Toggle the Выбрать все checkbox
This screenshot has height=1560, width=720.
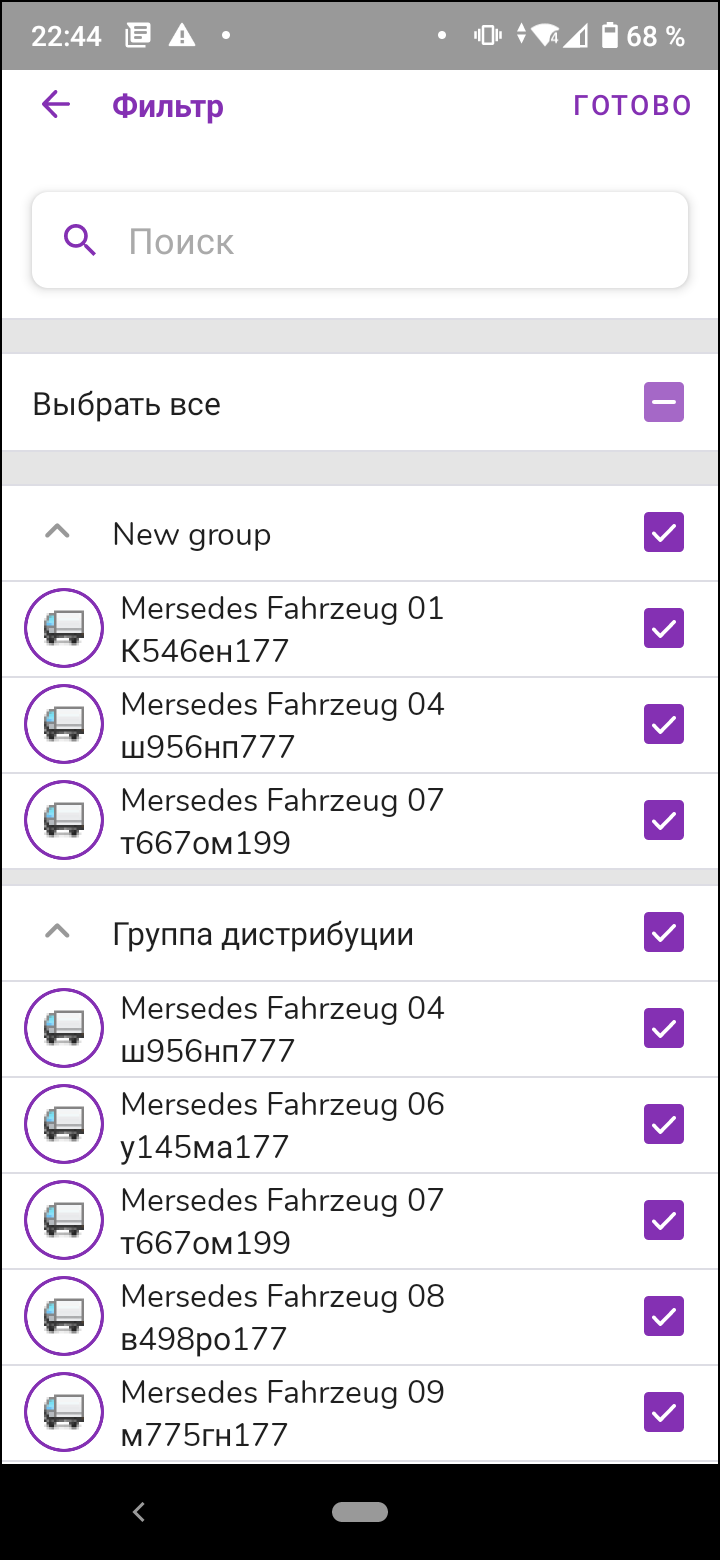pyautogui.click(x=664, y=402)
